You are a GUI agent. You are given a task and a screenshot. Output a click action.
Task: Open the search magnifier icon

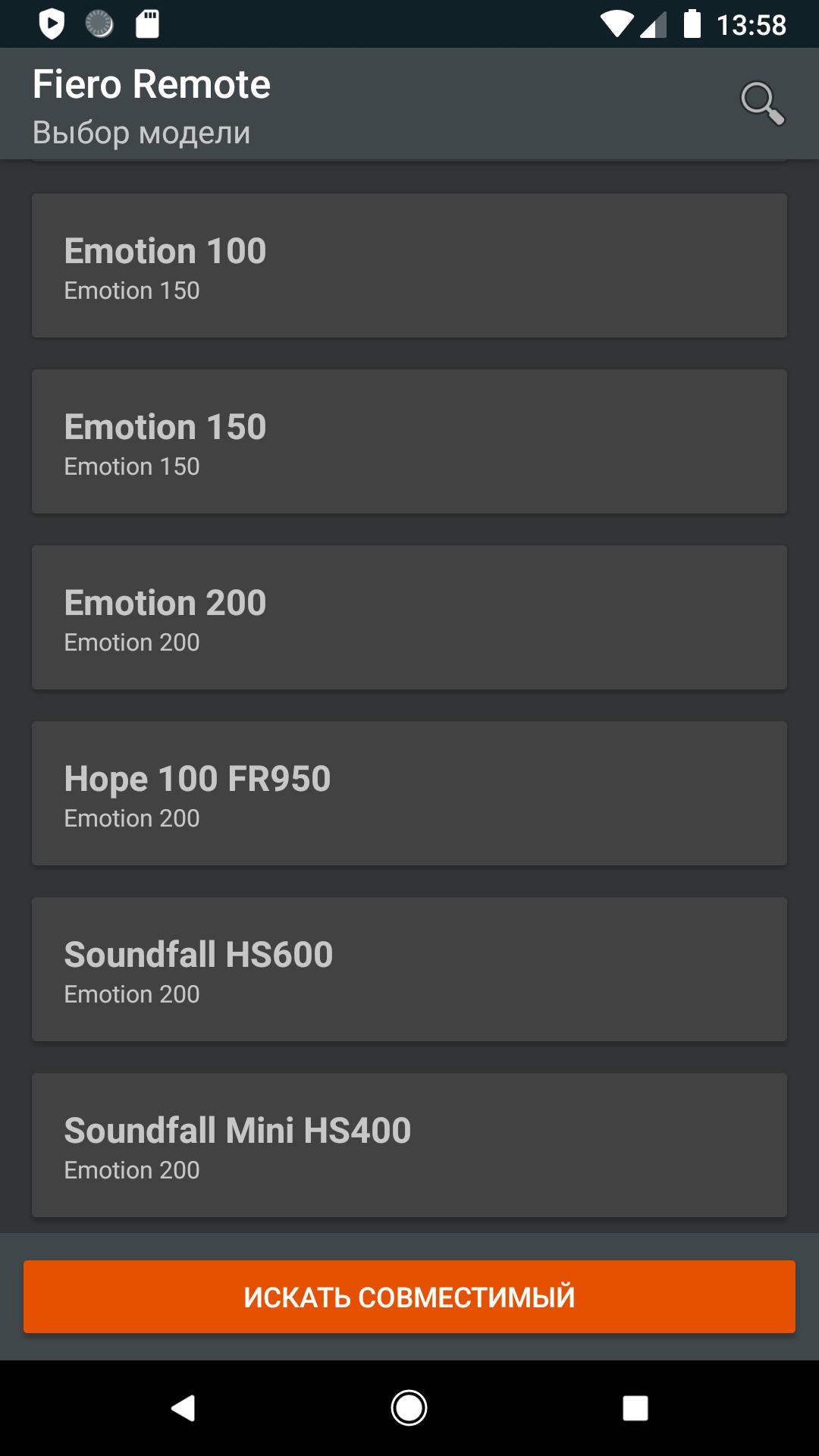click(x=762, y=103)
